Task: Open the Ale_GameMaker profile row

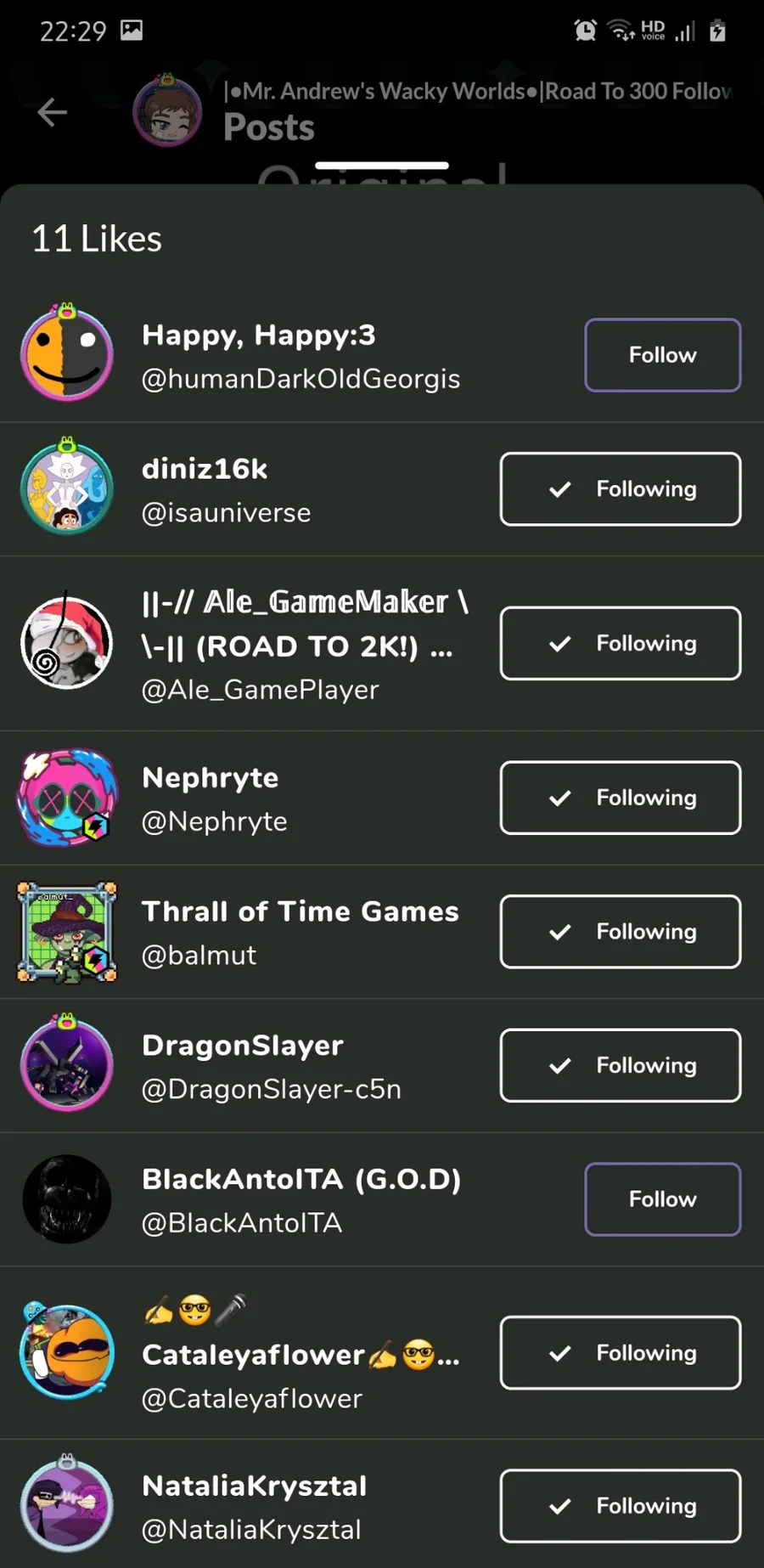Action: (x=302, y=645)
